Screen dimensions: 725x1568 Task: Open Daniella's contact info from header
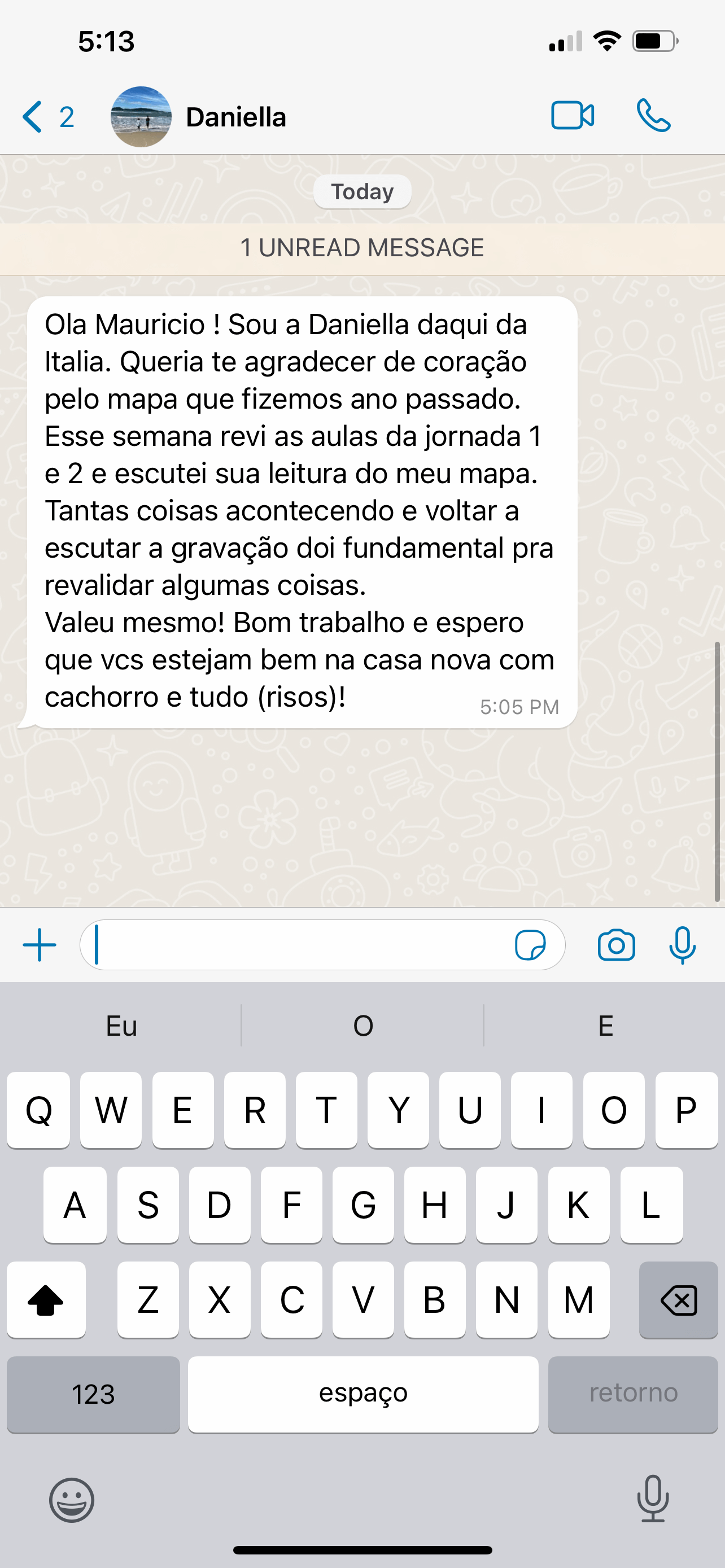click(235, 117)
